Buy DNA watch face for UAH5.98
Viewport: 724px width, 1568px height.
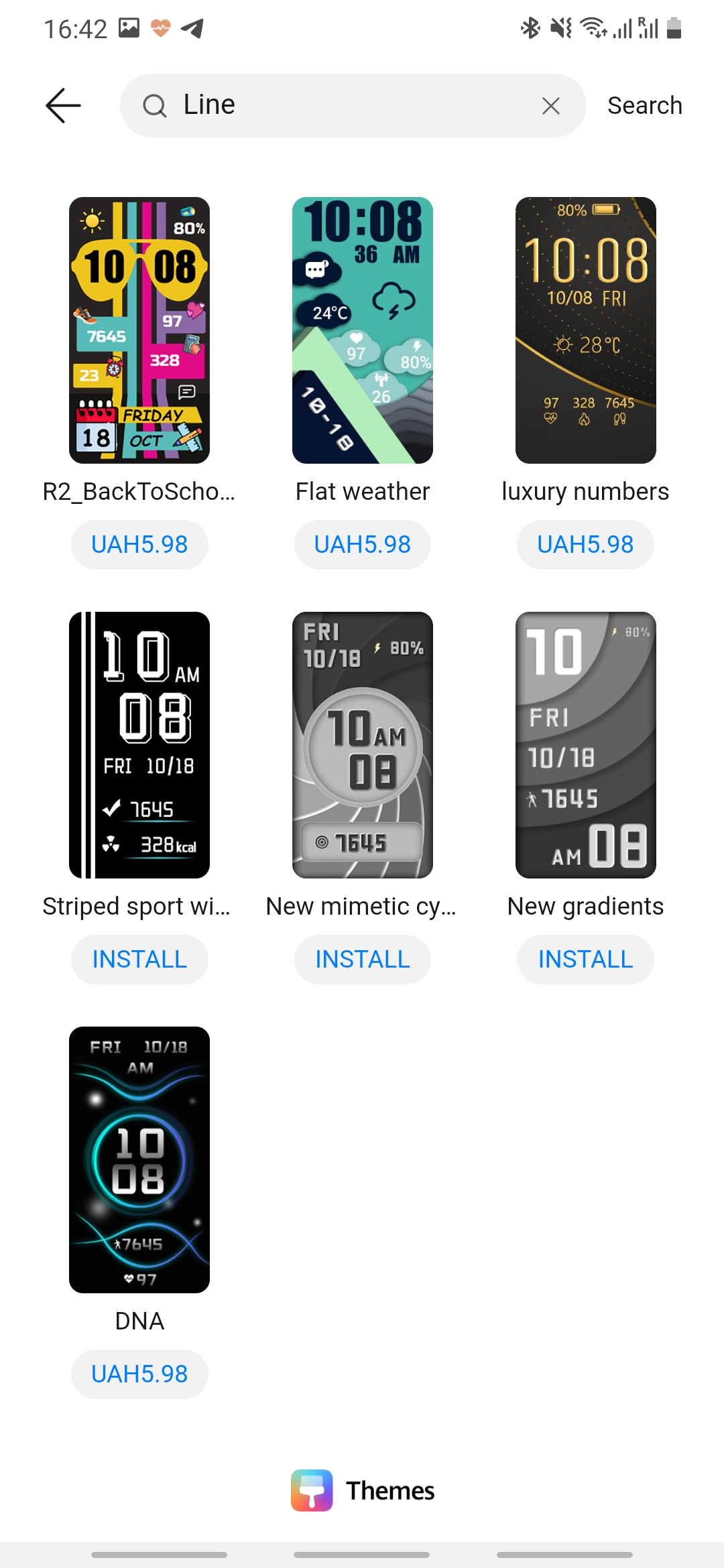coord(139,1374)
